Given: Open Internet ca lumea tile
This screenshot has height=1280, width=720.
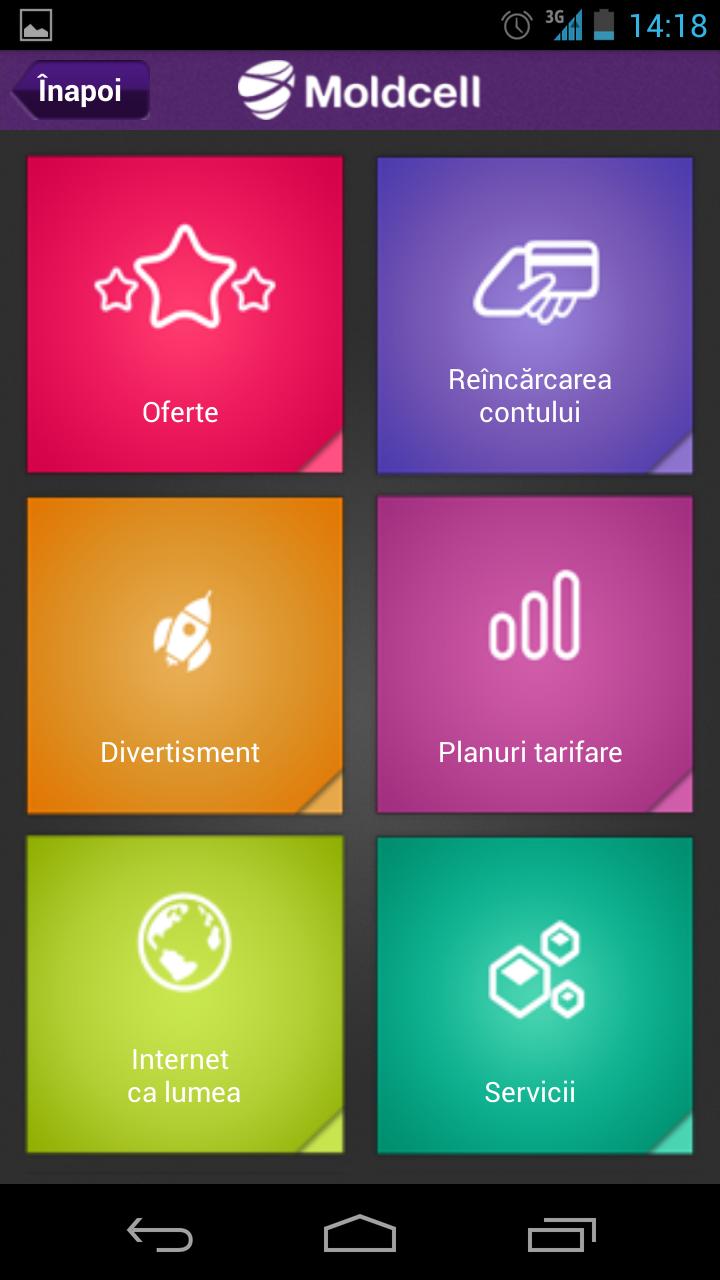Looking at the screenshot, I should tap(184, 994).
